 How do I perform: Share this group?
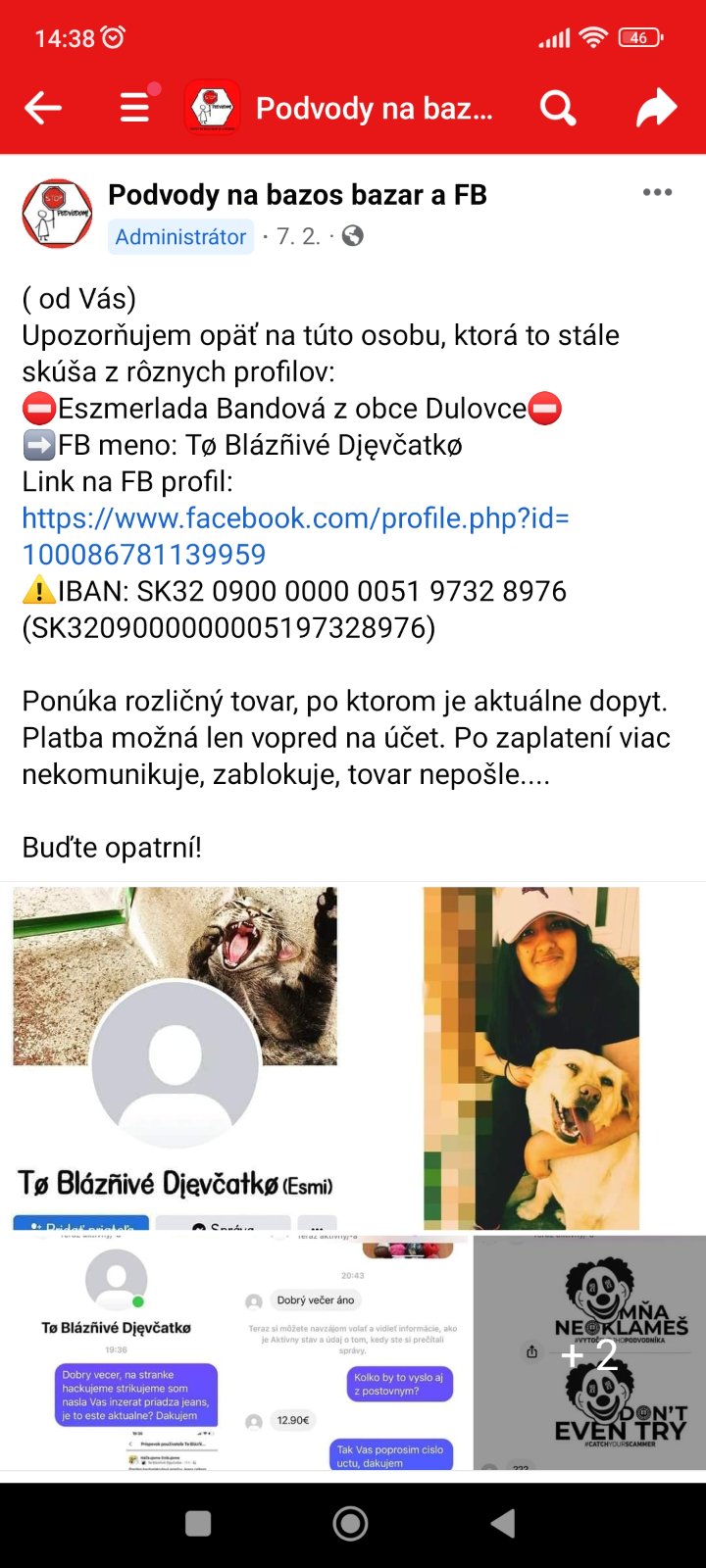point(656,108)
